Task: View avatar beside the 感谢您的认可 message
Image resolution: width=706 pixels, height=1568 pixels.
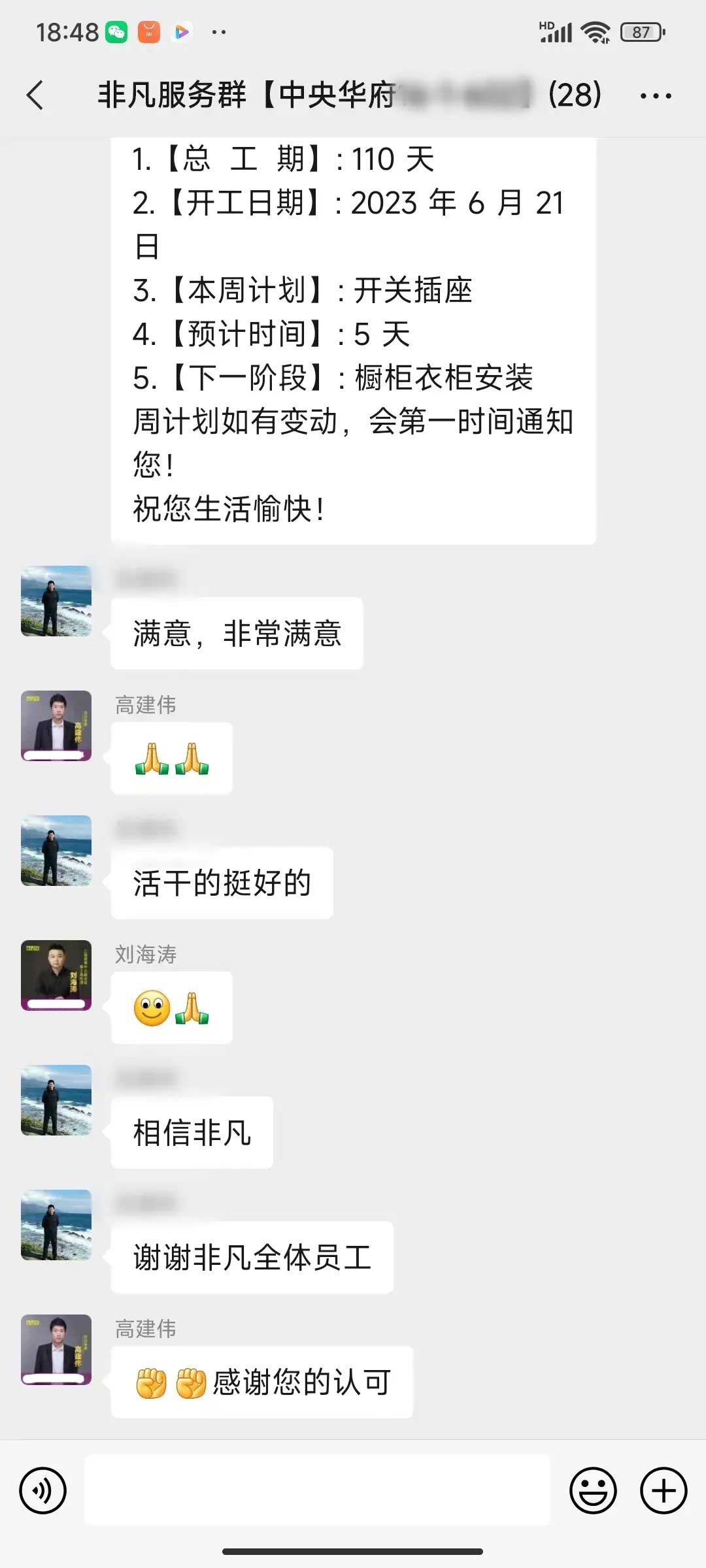Action: [x=56, y=1349]
